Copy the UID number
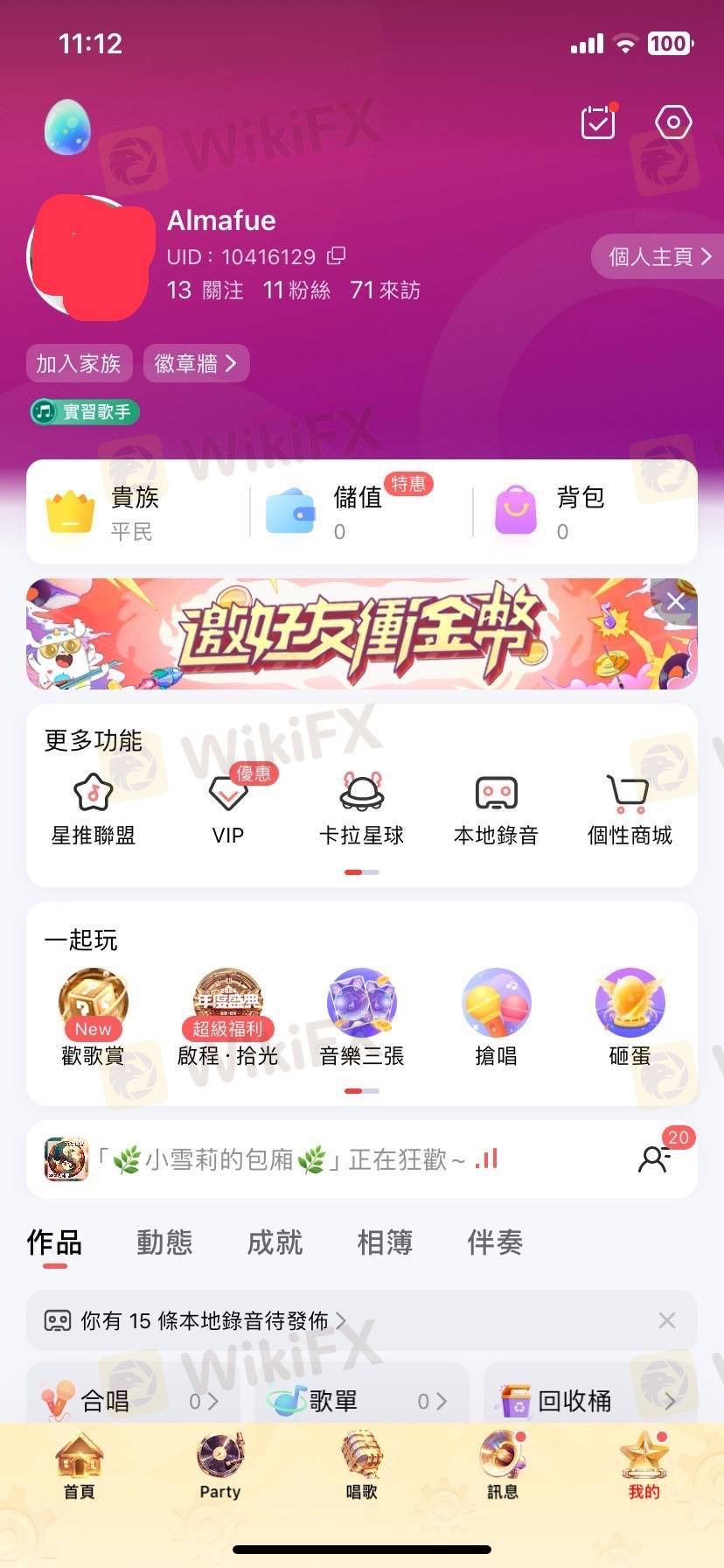Screen dimensions: 724x1568 pyautogui.click(x=337, y=255)
